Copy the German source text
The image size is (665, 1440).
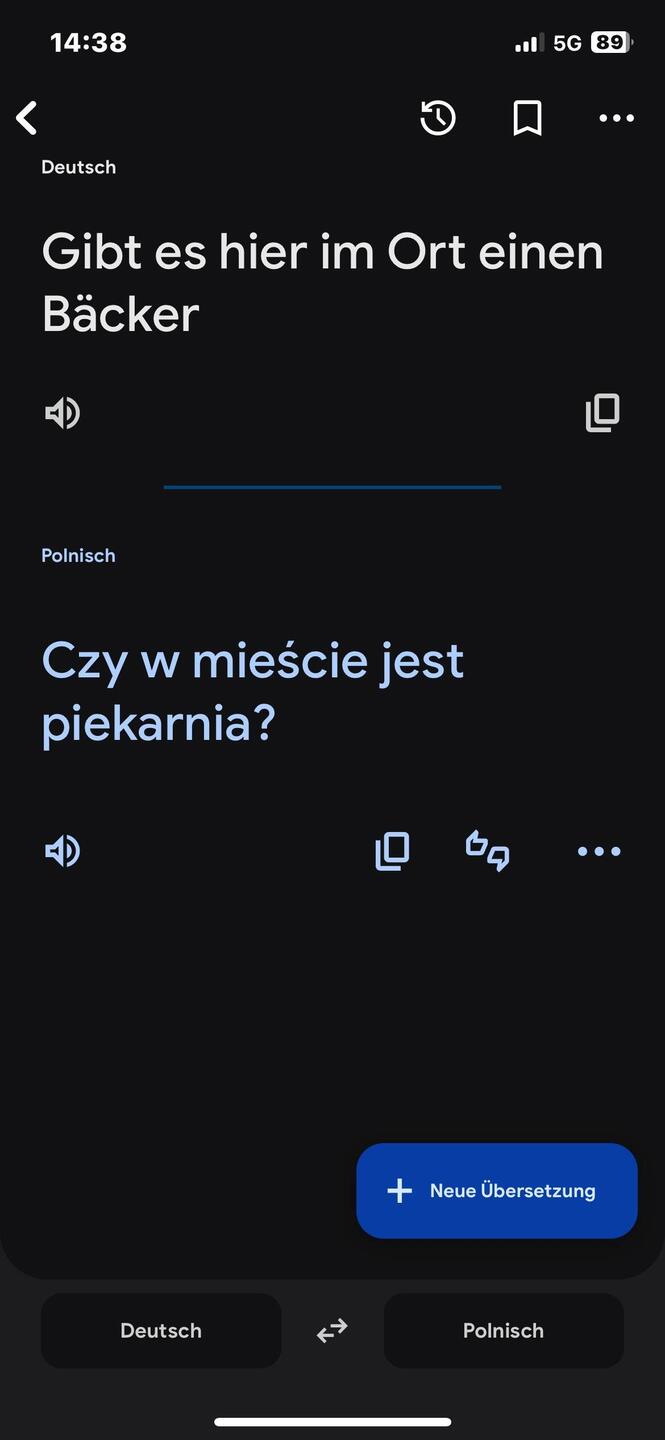(602, 413)
